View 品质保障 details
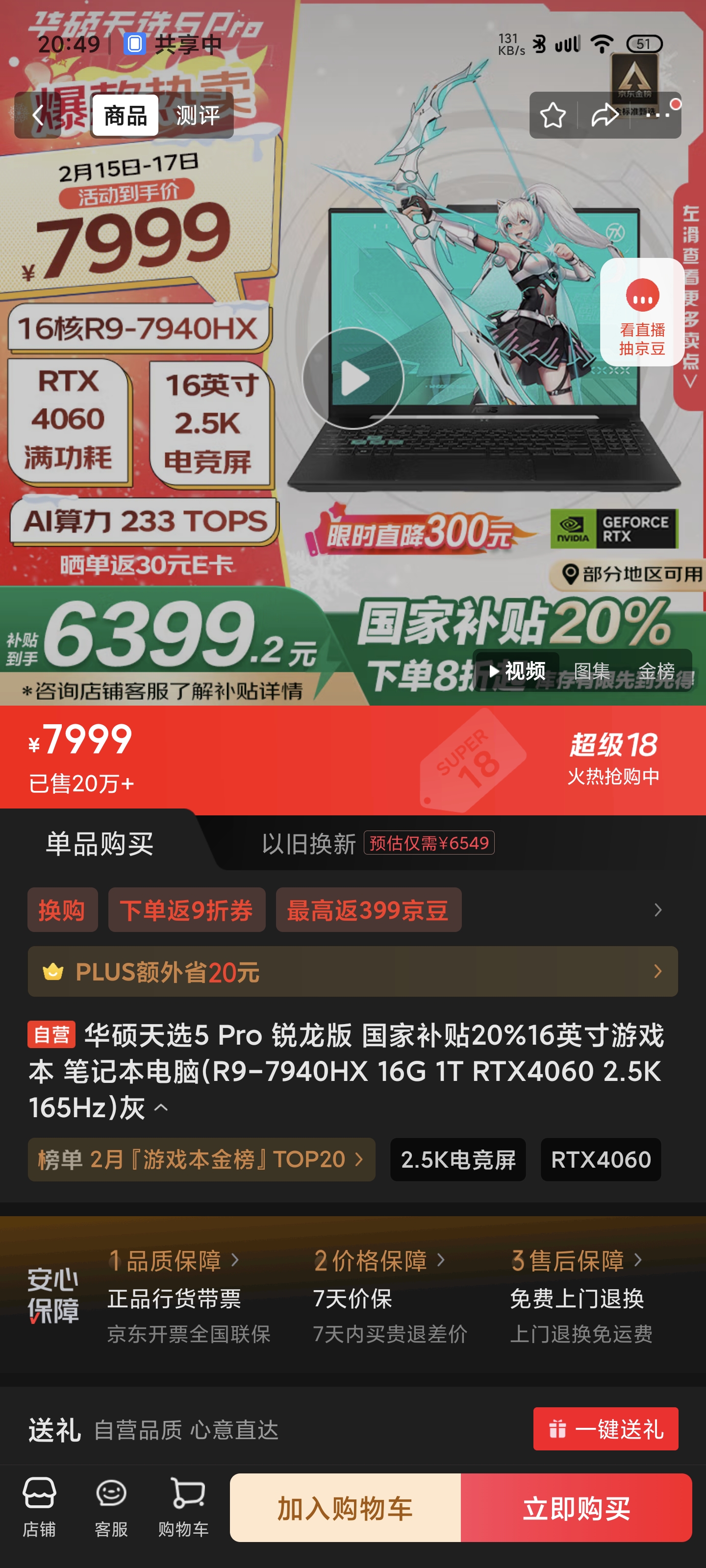 tap(174, 1261)
